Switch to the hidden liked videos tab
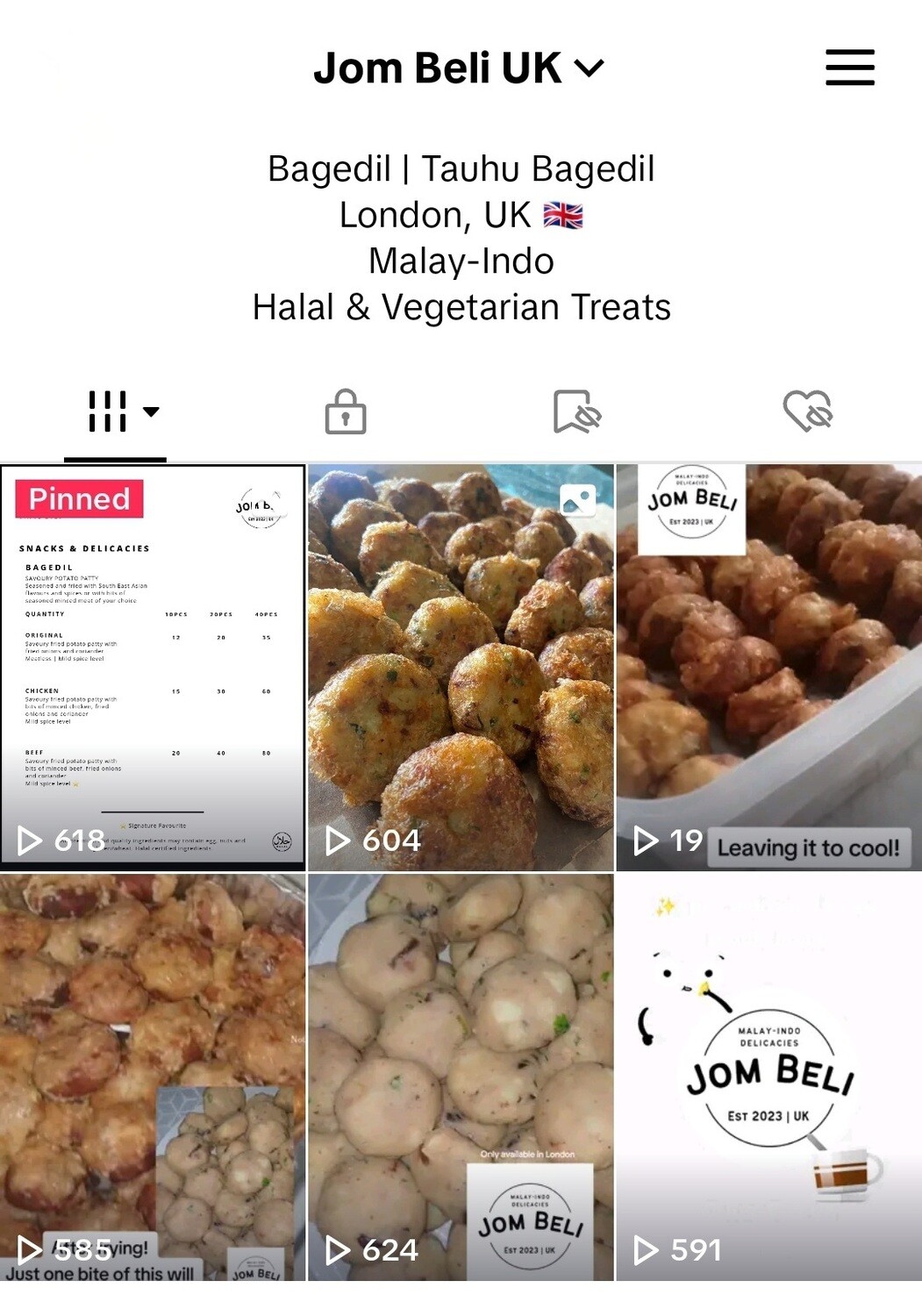 point(807,411)
